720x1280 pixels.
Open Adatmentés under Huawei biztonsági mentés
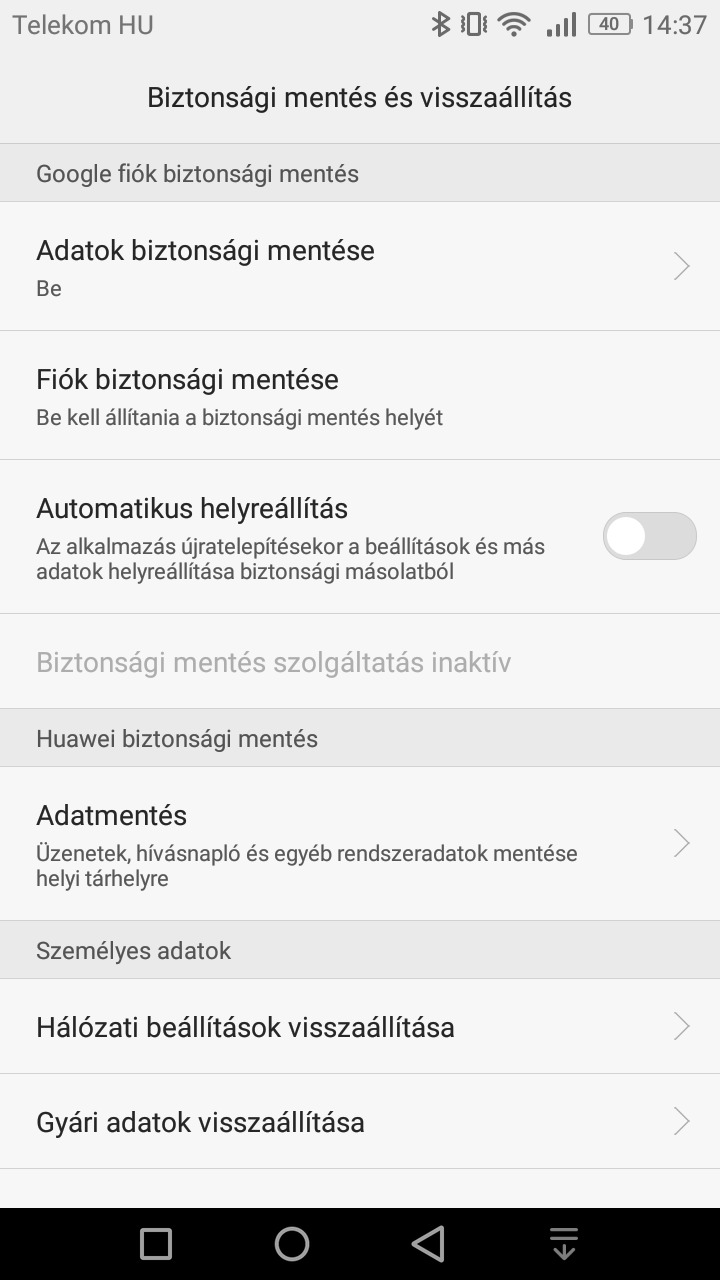coord(360,844)
